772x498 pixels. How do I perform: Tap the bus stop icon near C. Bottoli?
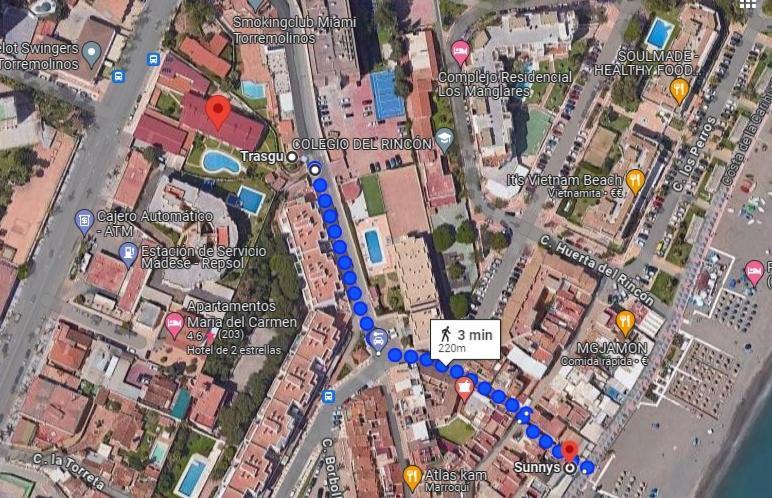coord(328,396)
